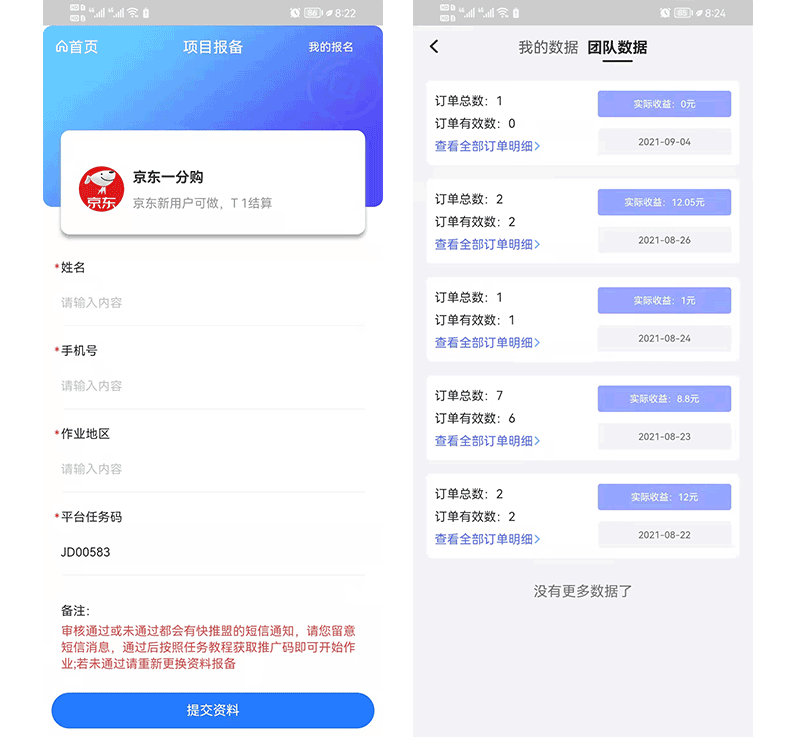The width and height of the screenshot is (800, 737).
Task: Go to 首页 home
Action: coord(77,47)
